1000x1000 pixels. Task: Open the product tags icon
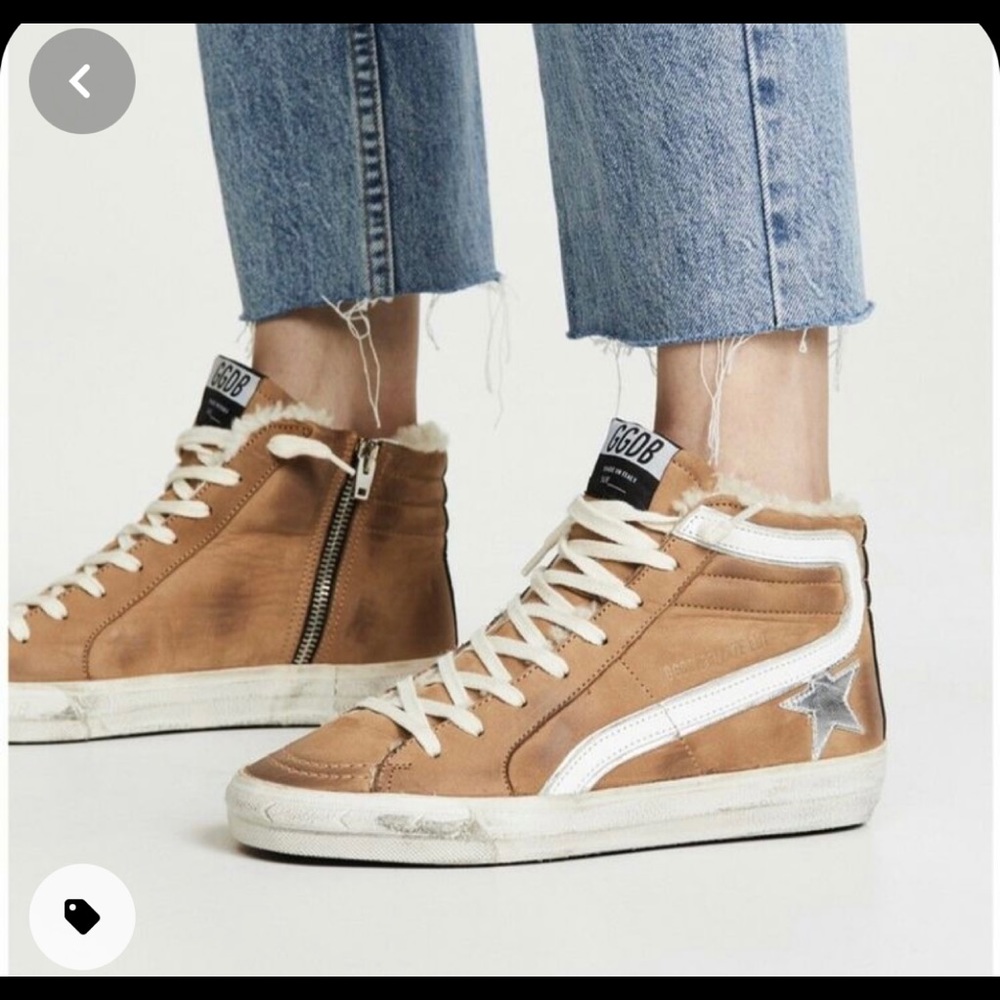[x=82, y=916]
